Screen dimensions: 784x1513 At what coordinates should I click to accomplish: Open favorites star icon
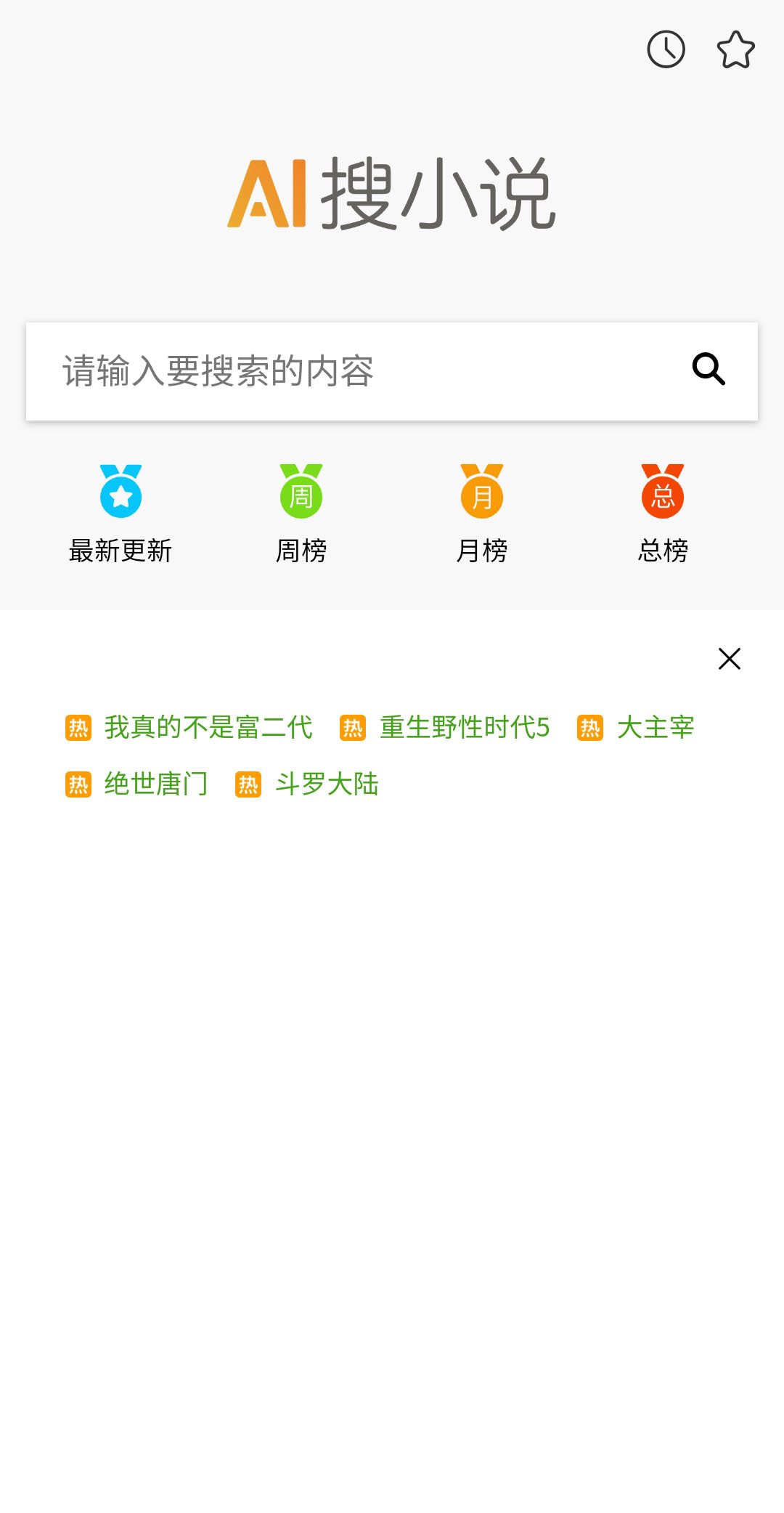pyautogui.click(x=735, y=49)
